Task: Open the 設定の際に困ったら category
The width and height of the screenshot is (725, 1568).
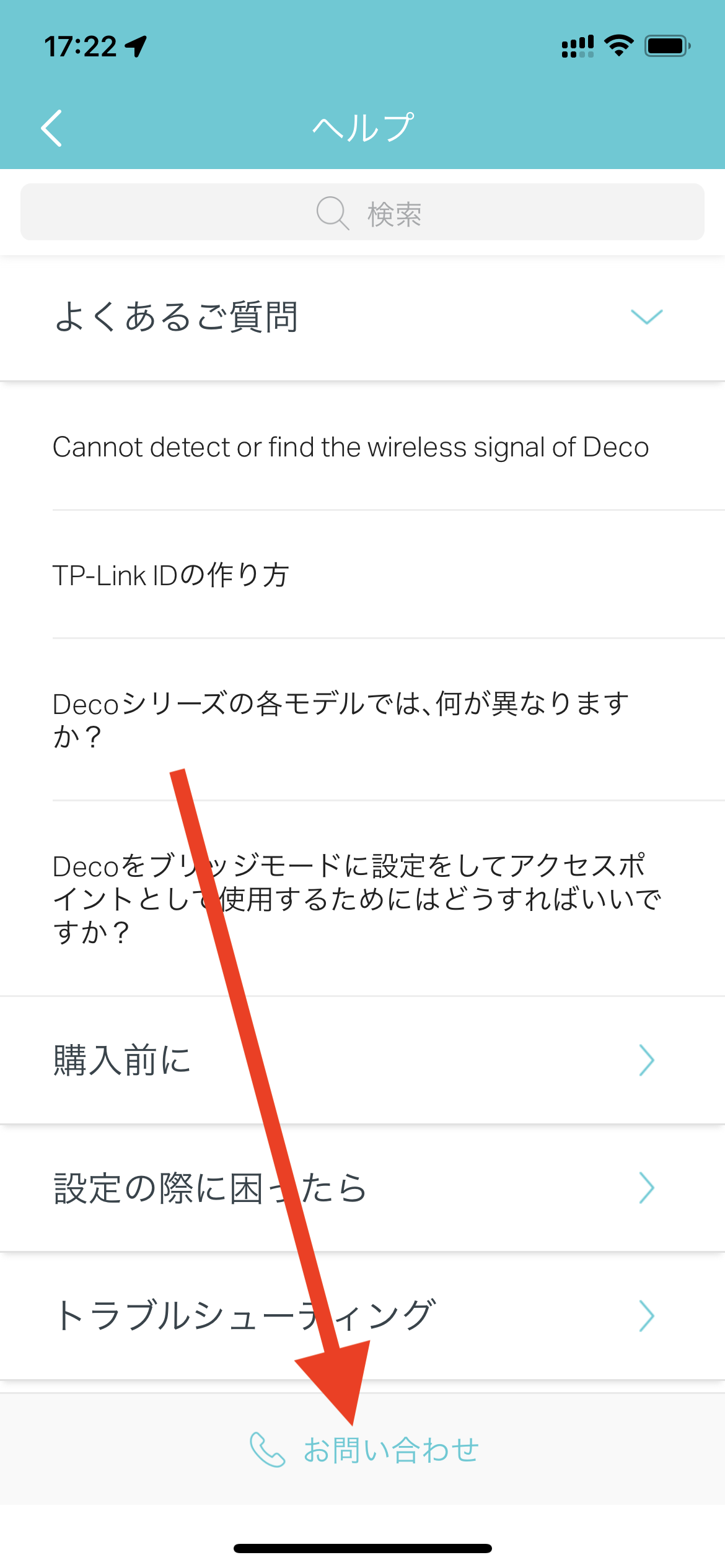Action: pyautogui.click(x=362, y=1188)
